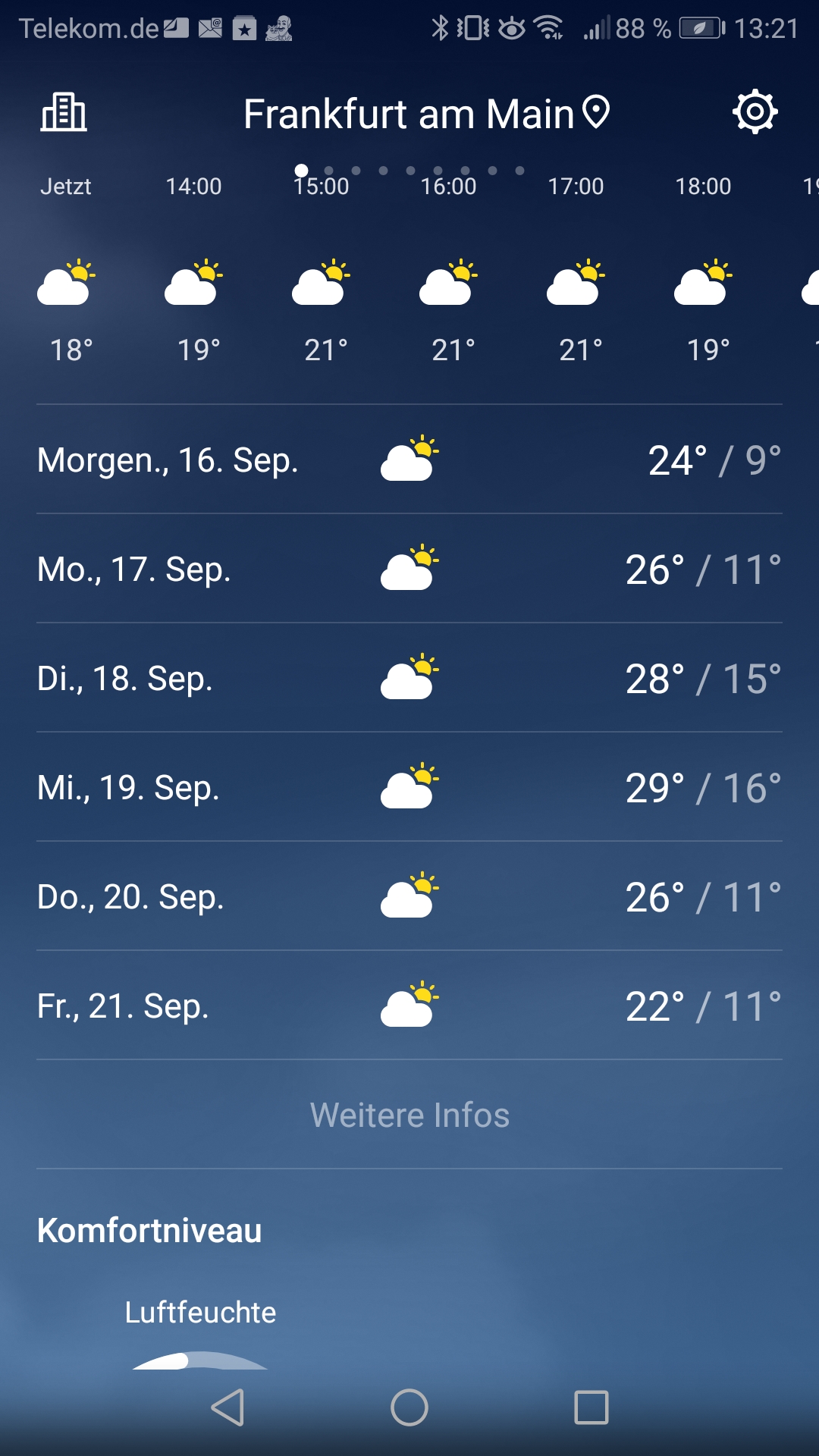Tap the Weitere Infos link
819x1456 pixels.
point(409,1115)
